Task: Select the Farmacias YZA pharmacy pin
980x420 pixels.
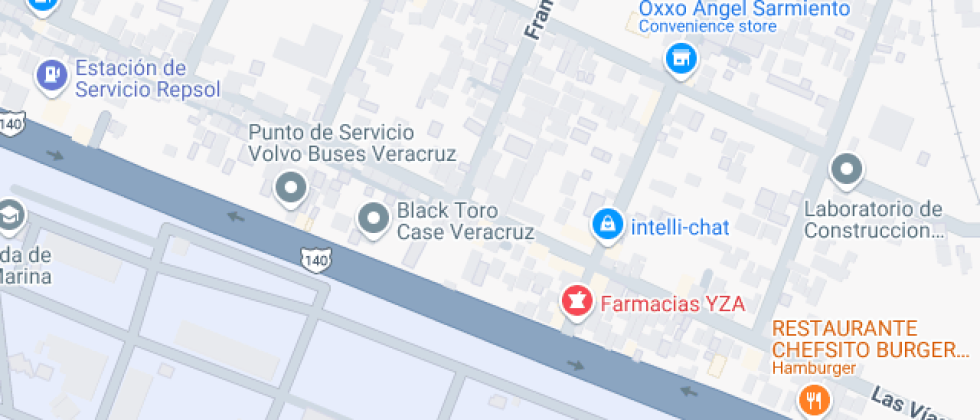Action: coord(577,302)
